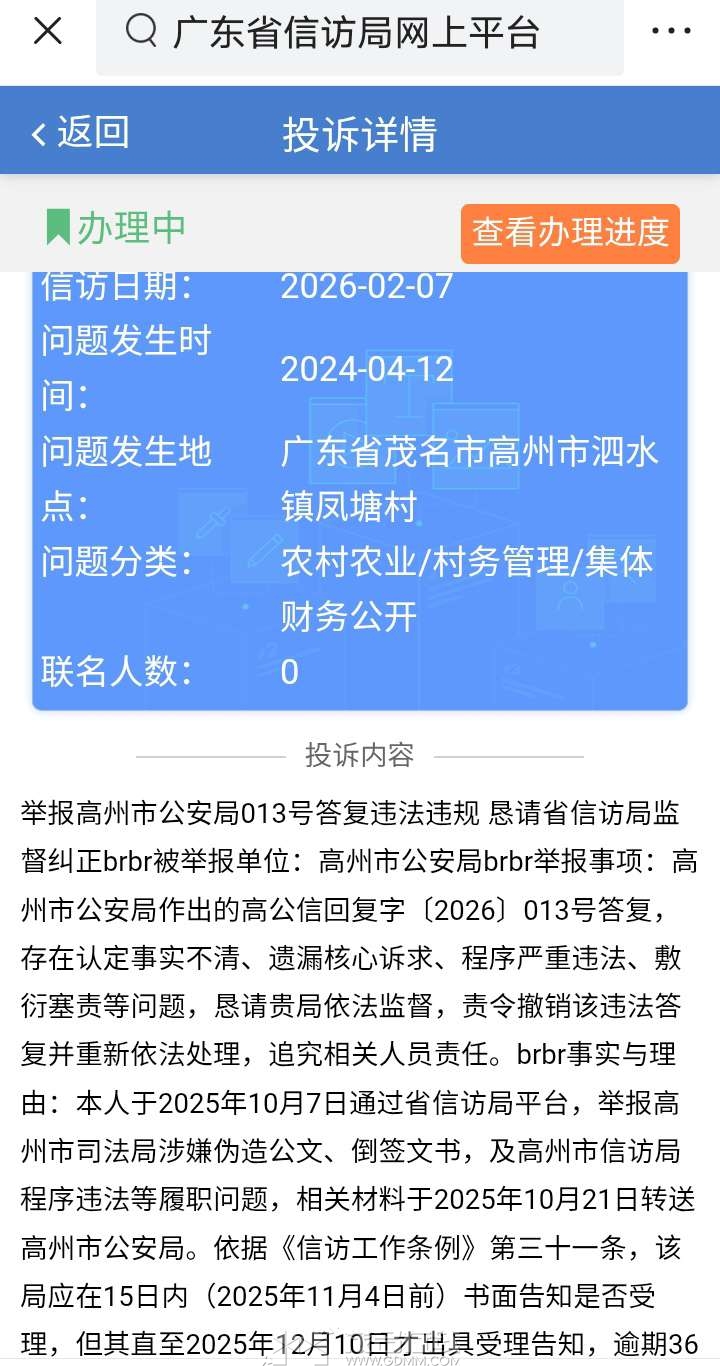The width and height of the screenshot is (720, 1371).
Task: Open 查看办理进度 to view handling progress
Action: pyautogui.click(x=570, y=233)
